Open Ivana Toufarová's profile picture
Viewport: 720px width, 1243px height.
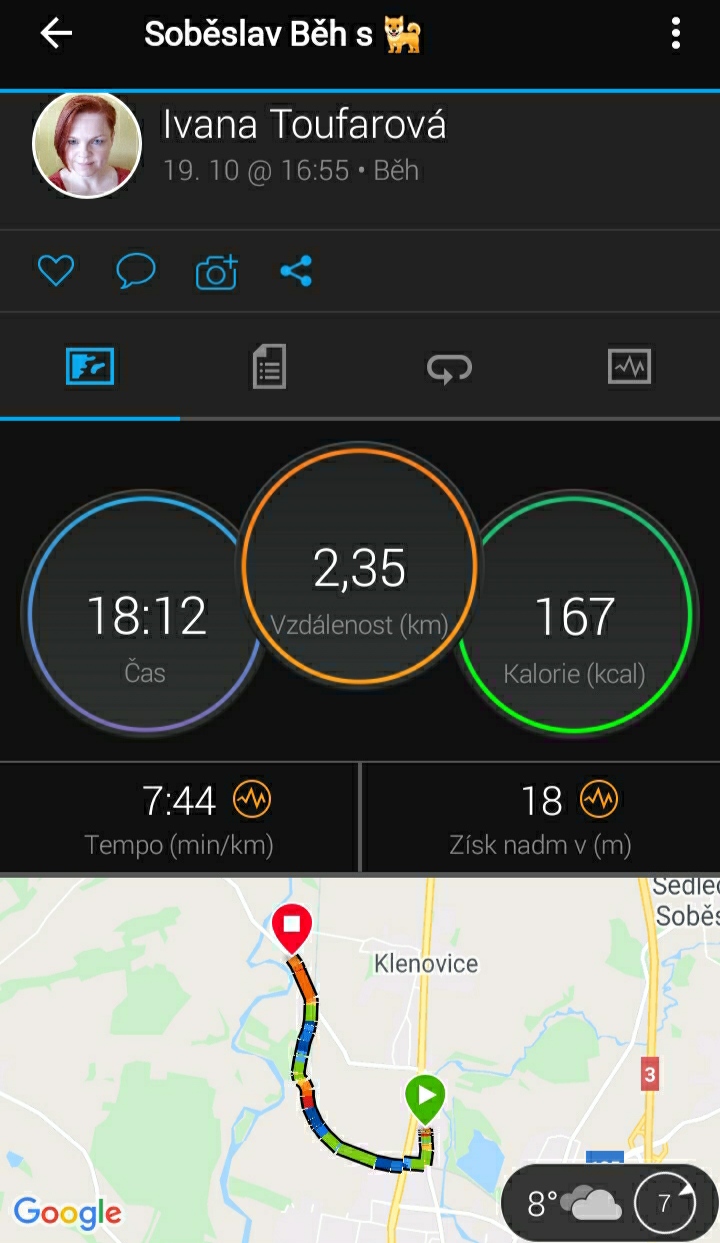pyautogui.click(x=87, y=145)
